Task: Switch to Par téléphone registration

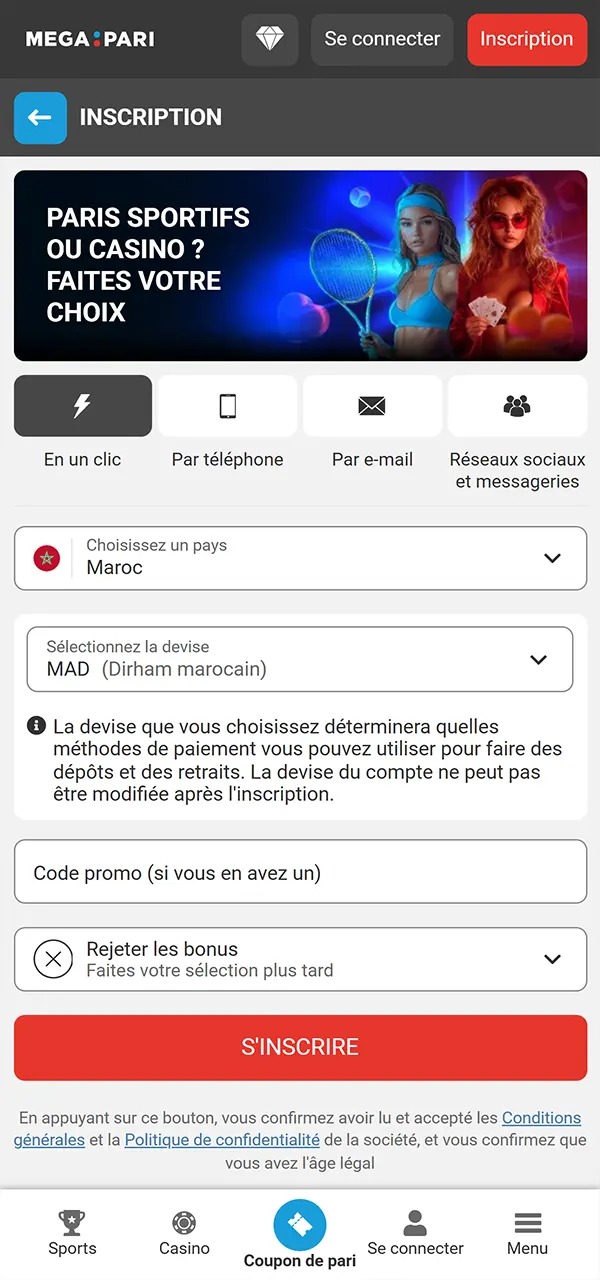Action: pyautogui.click(x=227, y=406)
